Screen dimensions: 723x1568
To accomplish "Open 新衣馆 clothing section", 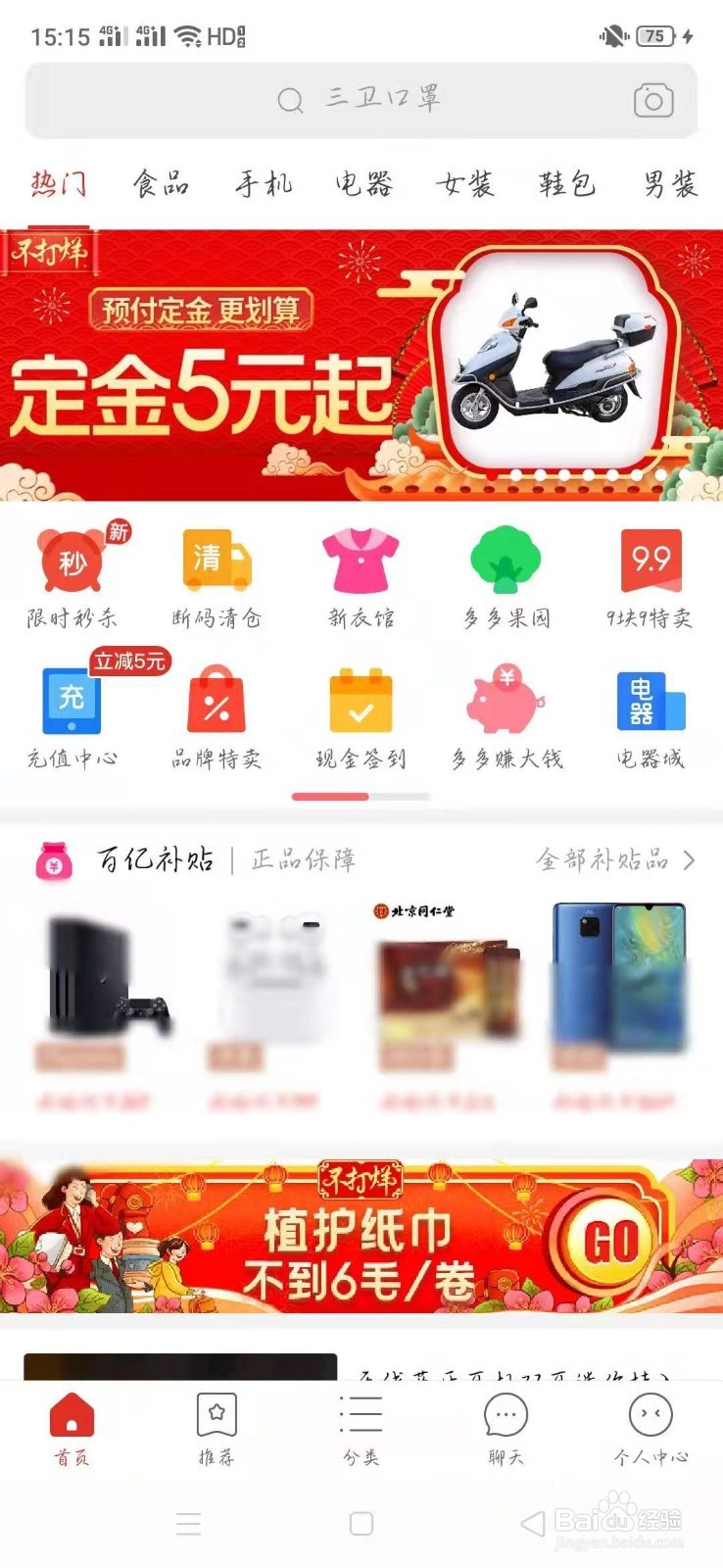I will click(361, 573).
